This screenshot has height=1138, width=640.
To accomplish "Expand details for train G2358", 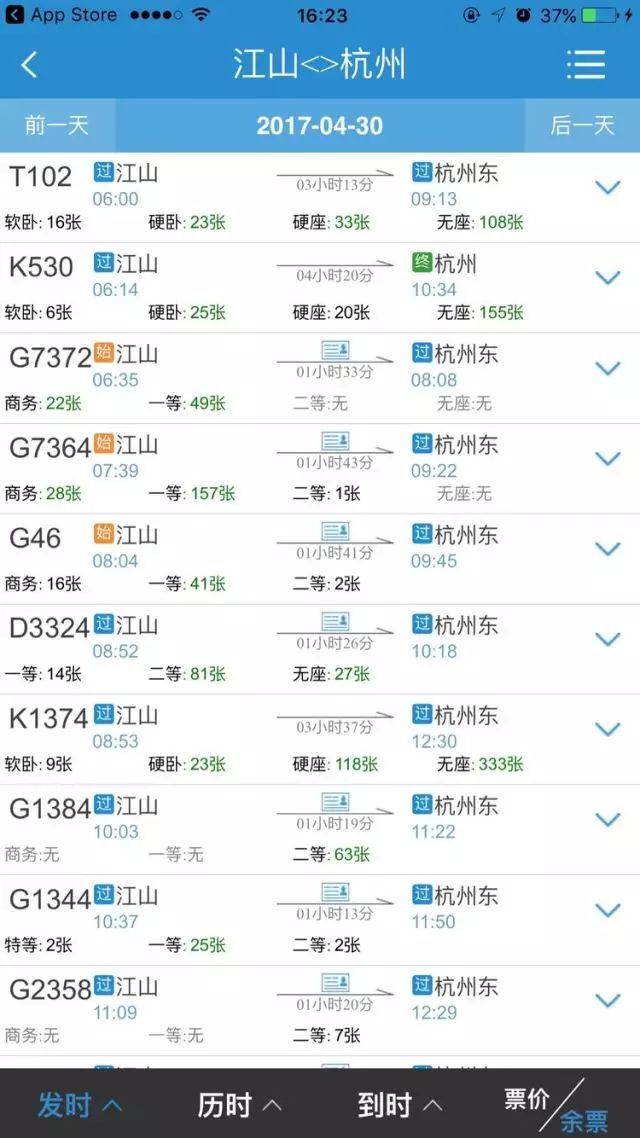I will tap(607, 1000).
